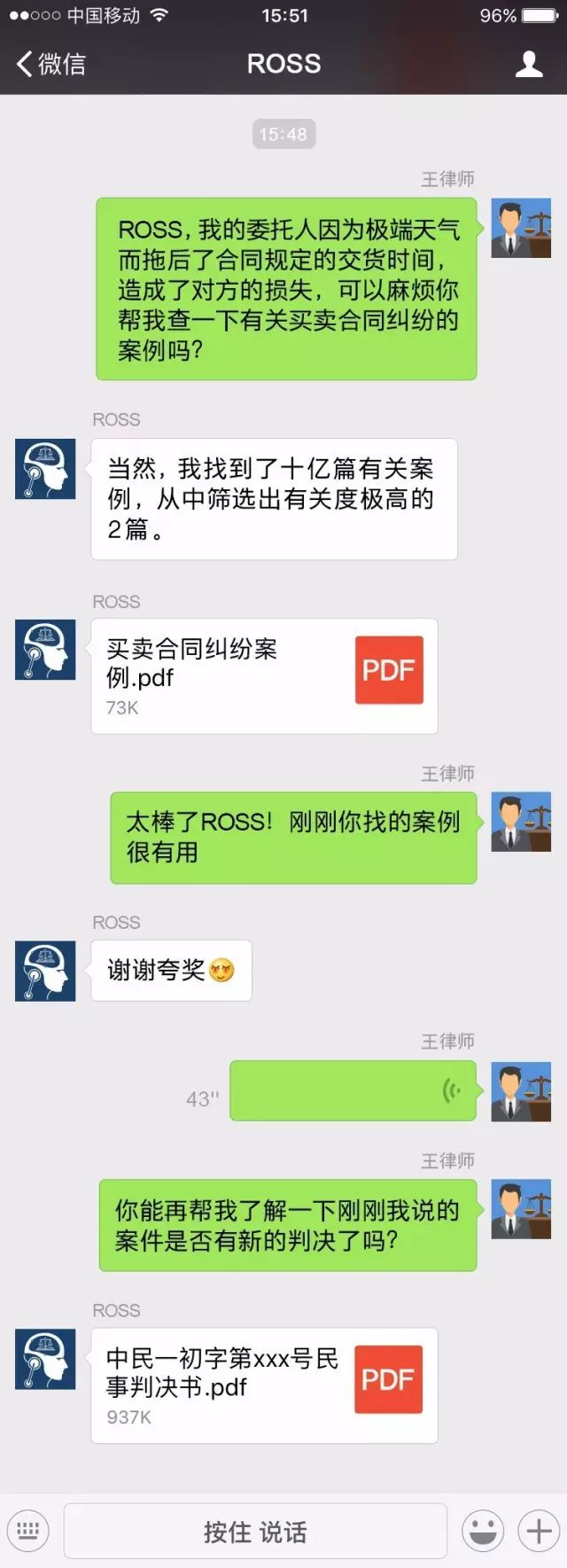Open ROSS chat profile details
This screenshot has width=567, height=1568.
529,64
